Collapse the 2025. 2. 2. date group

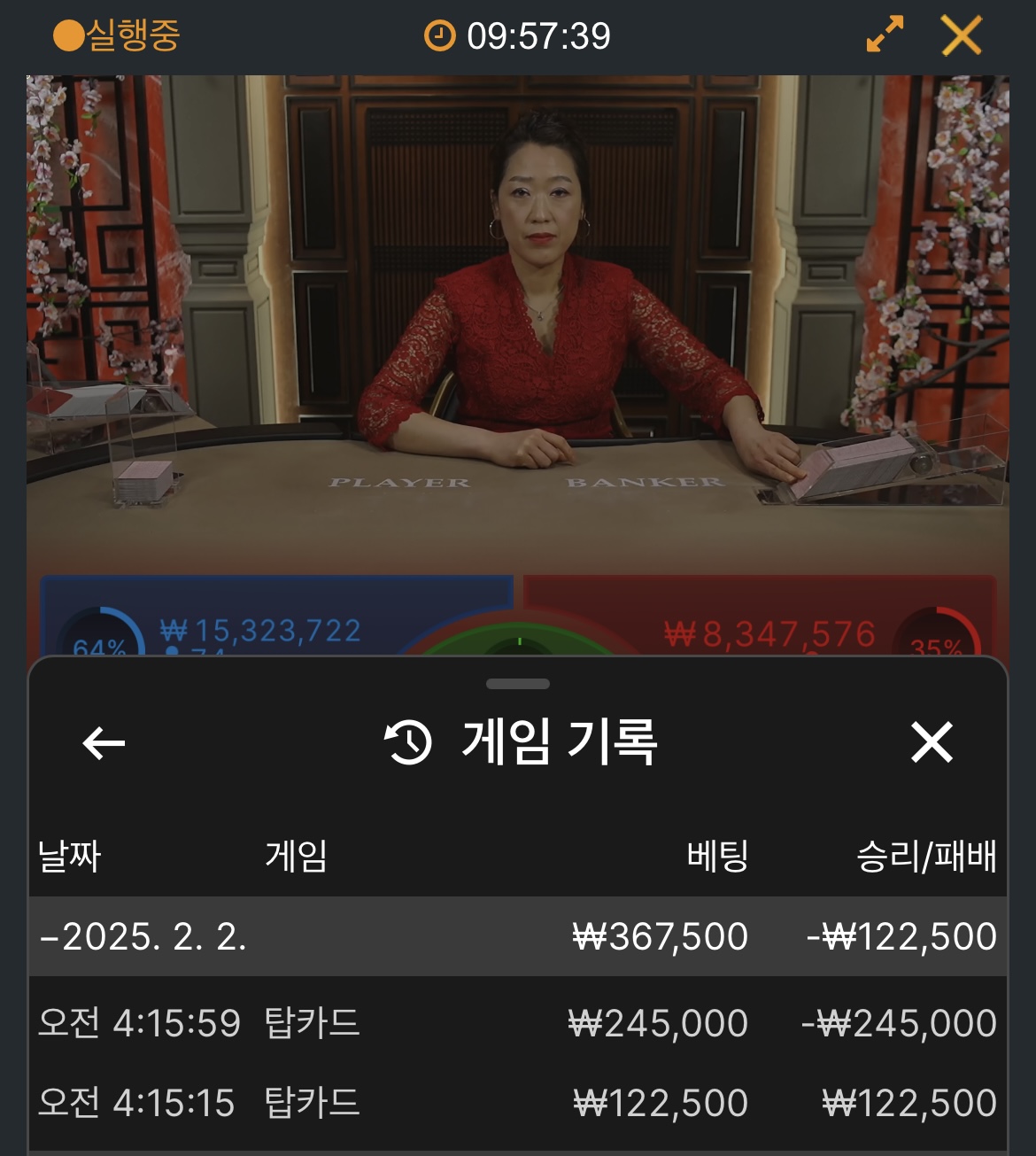tap(142, 937)
